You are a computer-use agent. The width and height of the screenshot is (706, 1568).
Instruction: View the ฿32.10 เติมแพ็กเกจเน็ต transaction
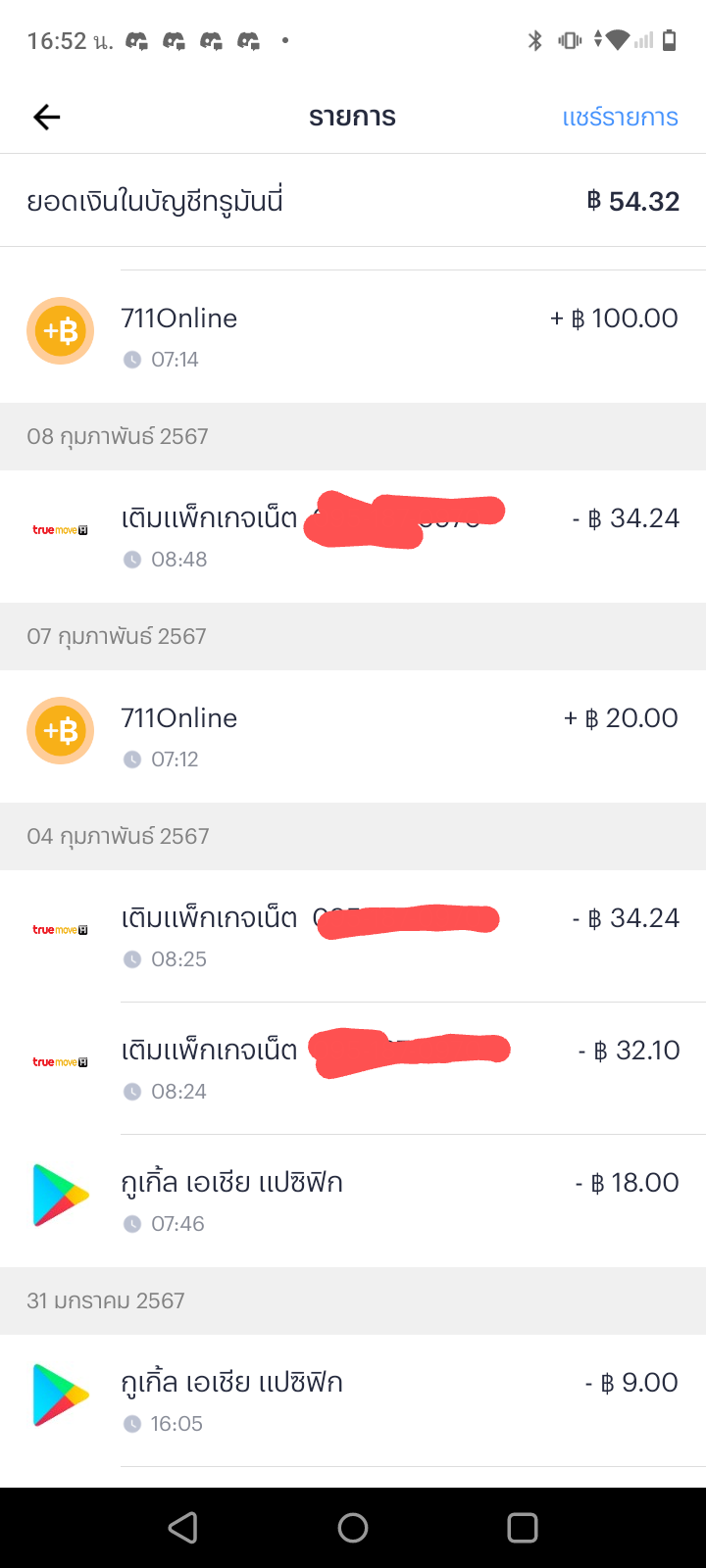tap(353, 1068)
